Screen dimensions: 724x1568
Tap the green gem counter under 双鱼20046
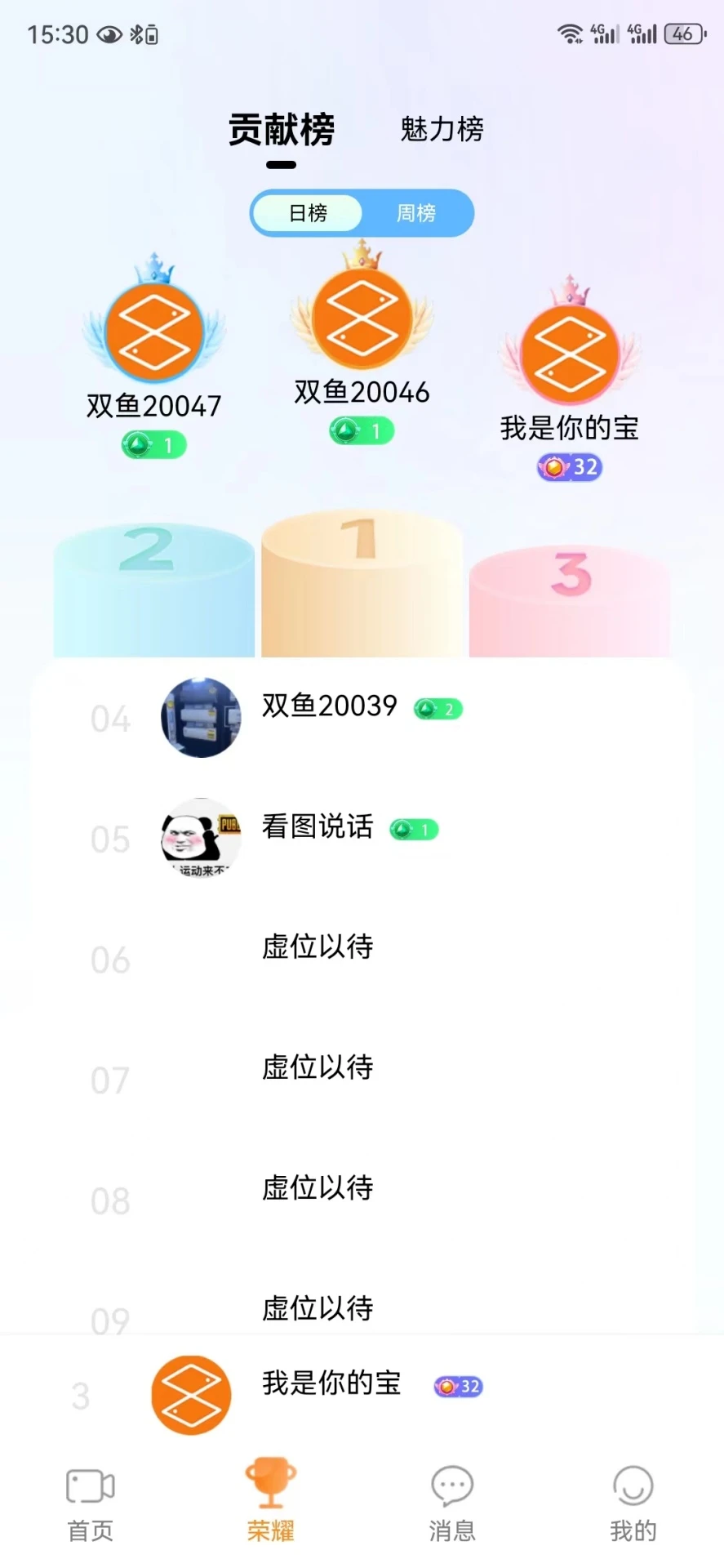pos(362,430)
